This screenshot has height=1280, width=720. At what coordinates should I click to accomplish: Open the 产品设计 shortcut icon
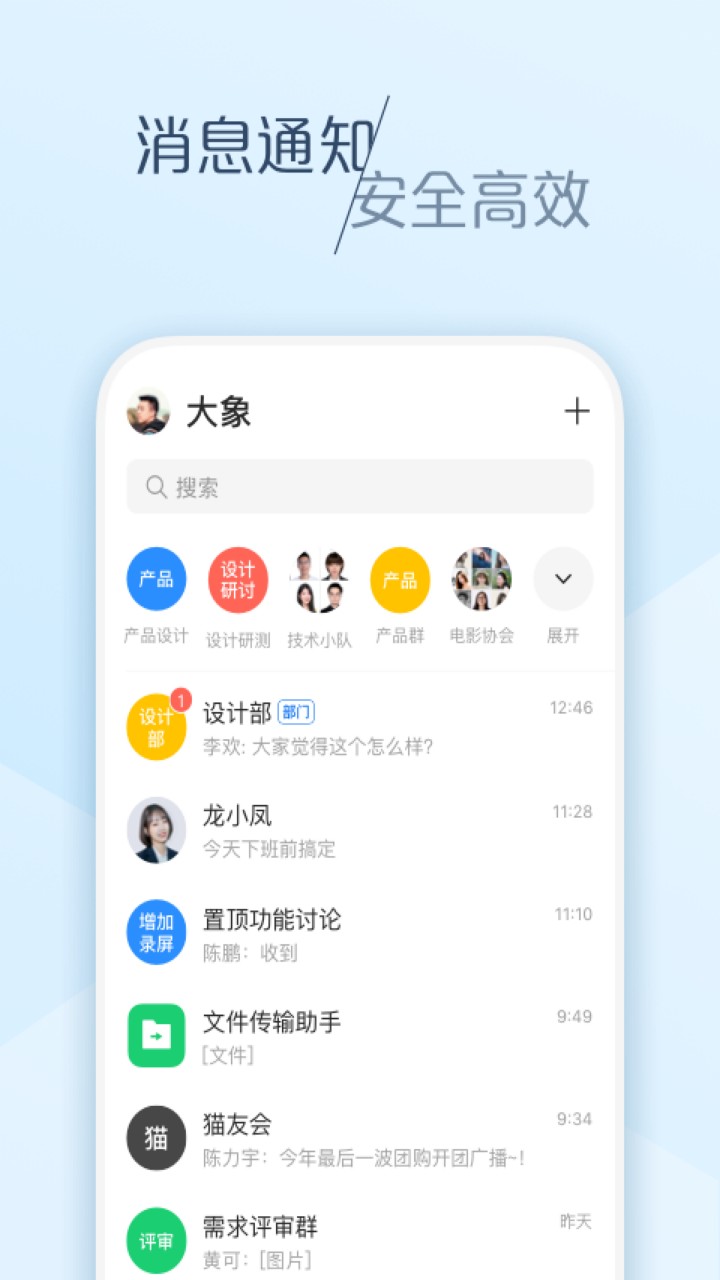[x=156, y=579]
